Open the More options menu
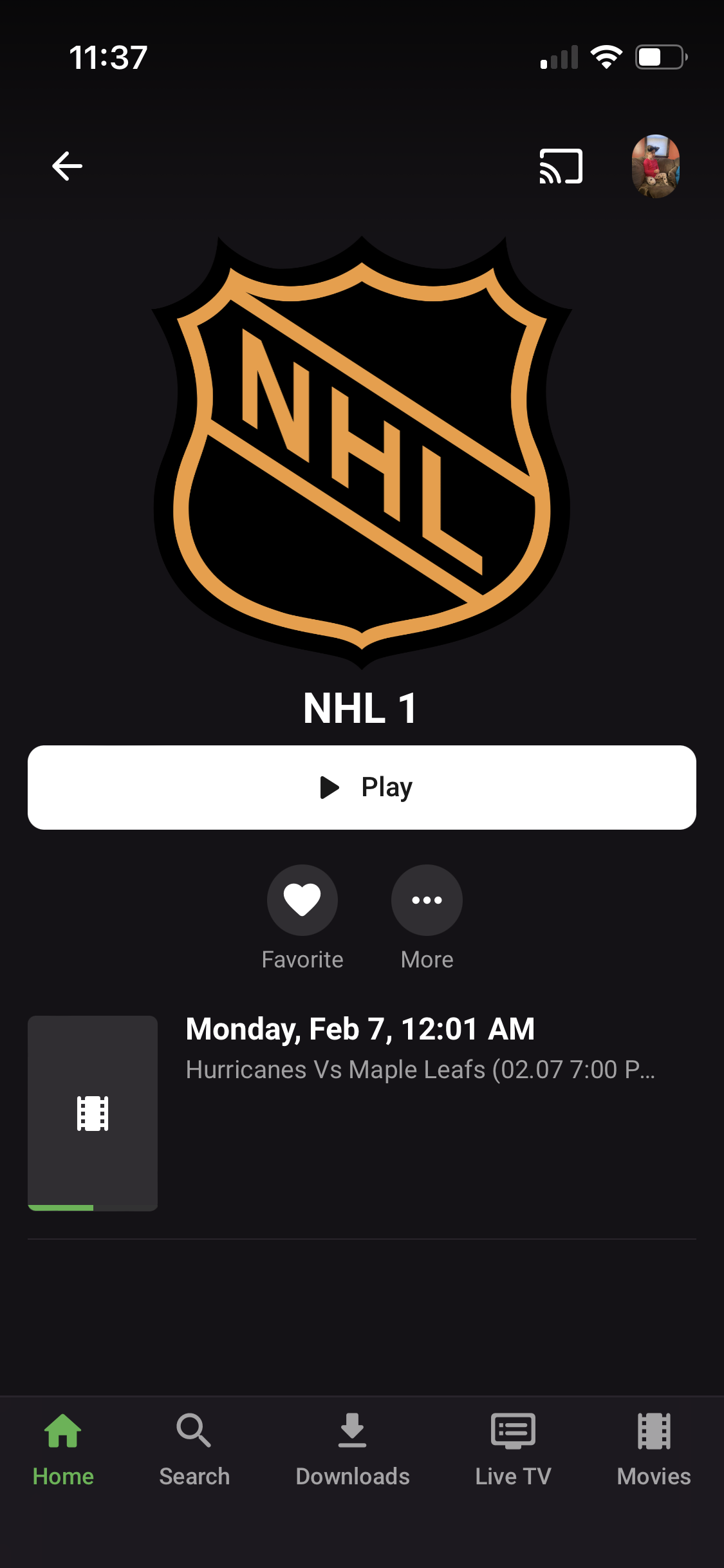 pyautogui.click(x=427, y=900)
